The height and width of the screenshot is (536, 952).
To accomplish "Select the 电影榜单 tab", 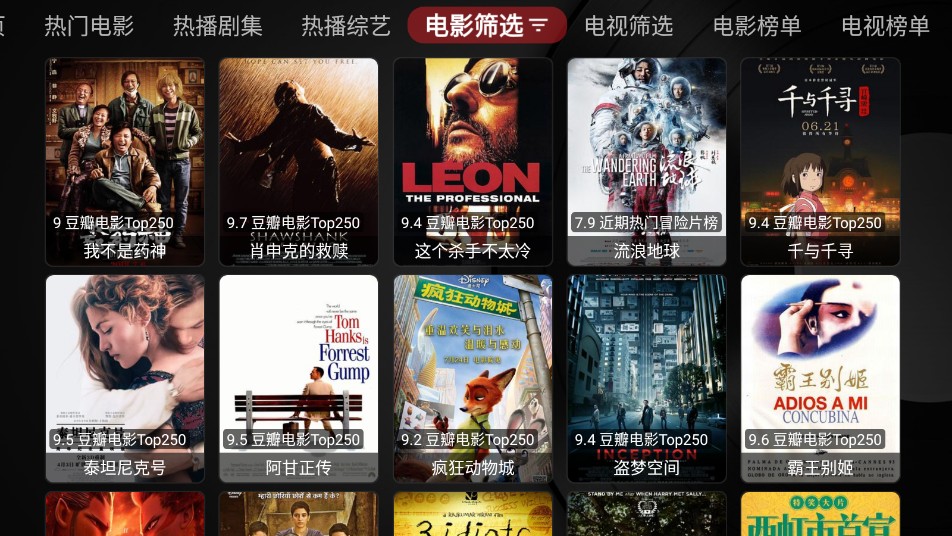I will coord(757,26).
